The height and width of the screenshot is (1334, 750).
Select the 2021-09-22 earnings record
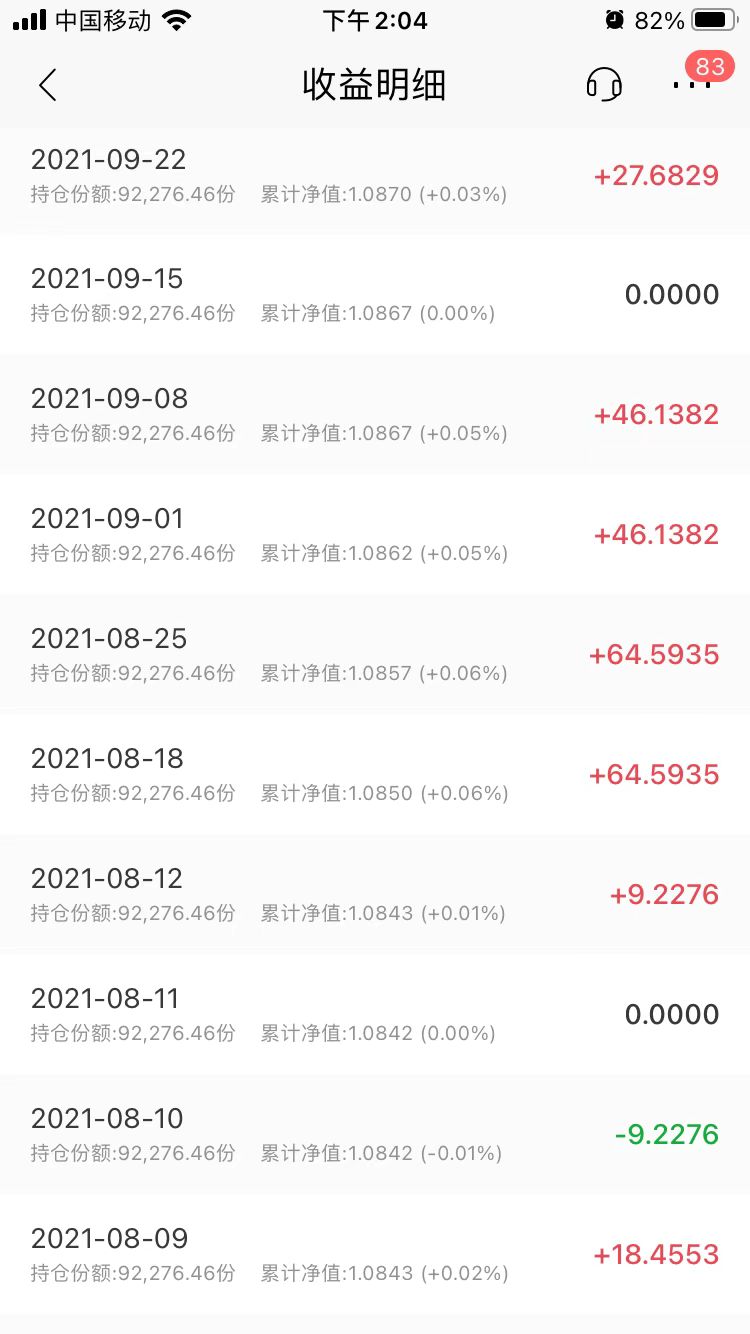coord(375,180)
